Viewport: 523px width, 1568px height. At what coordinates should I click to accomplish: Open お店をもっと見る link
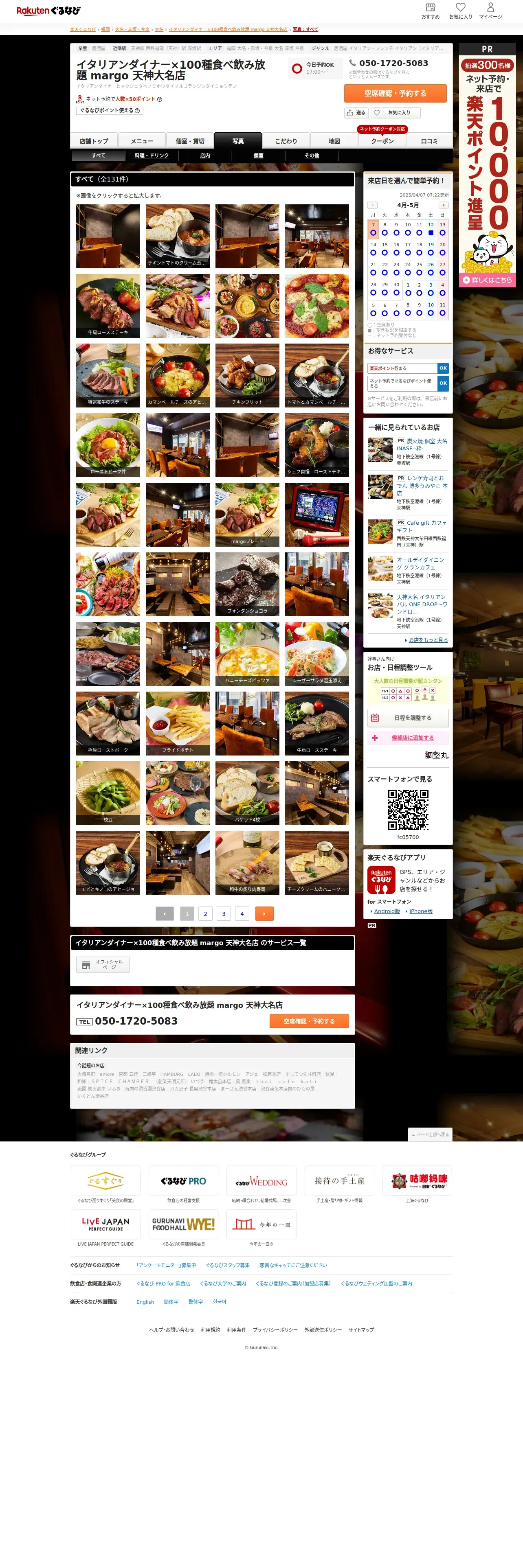click(x=428, y=640)
